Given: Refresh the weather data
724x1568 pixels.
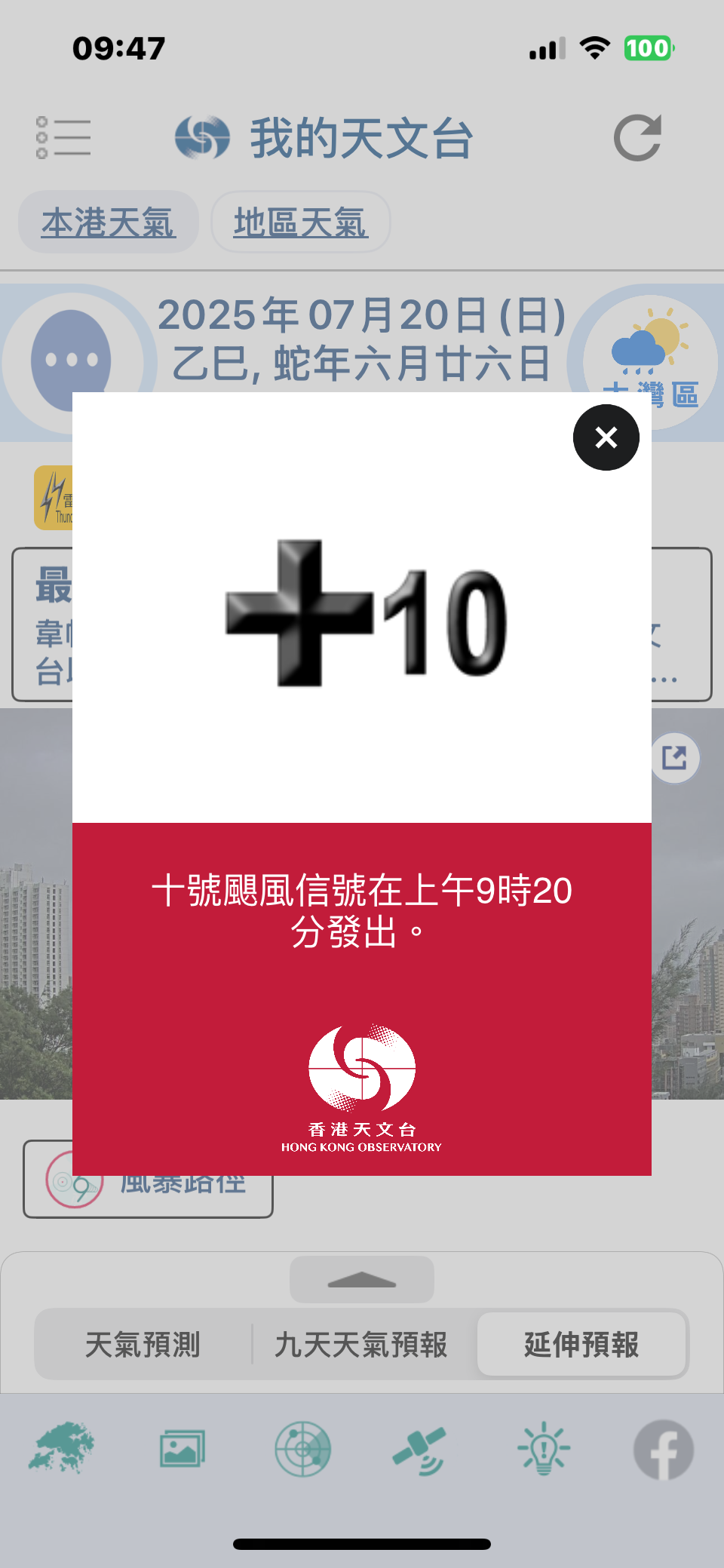Looking at the screenshot, I should coord(637,138).
